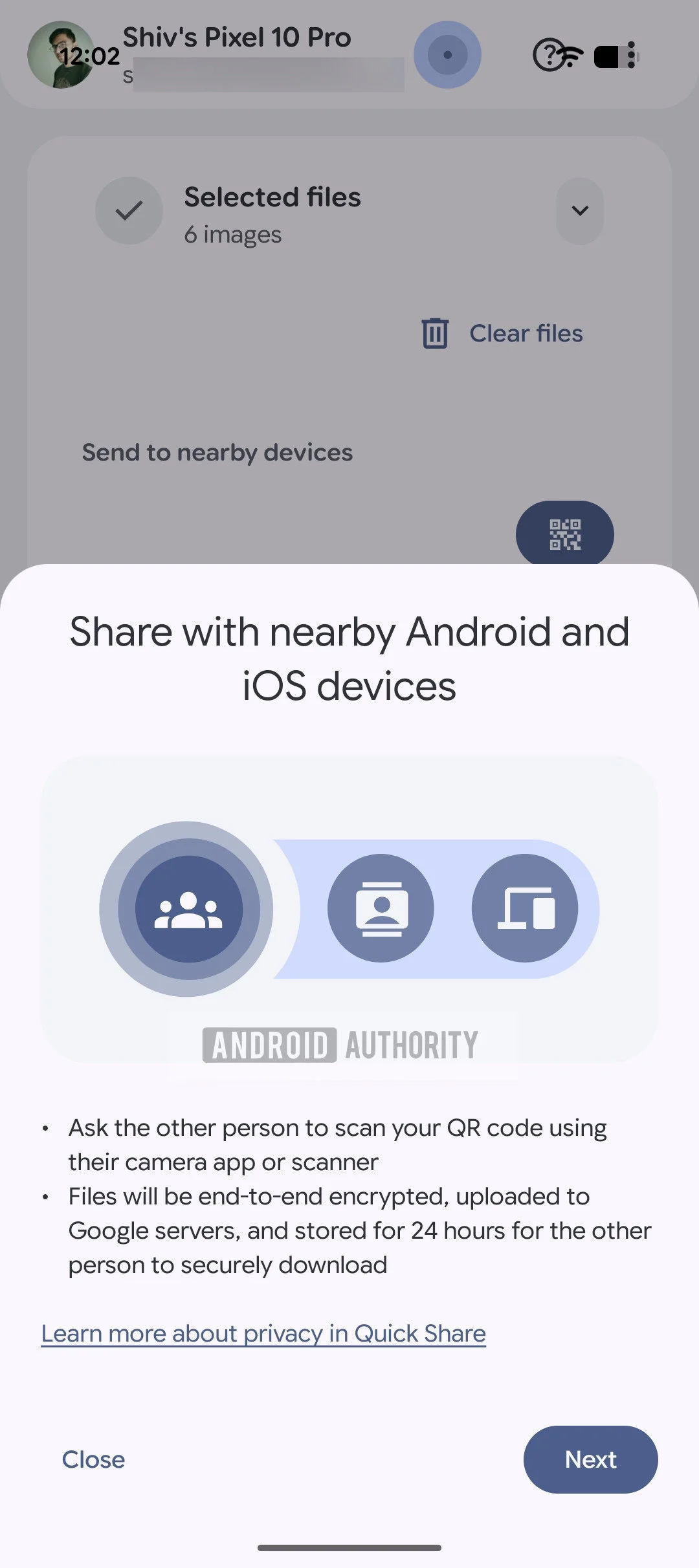Tap Next to continue
Screen dimensions: 699x1568
(x=590, y=1459)
